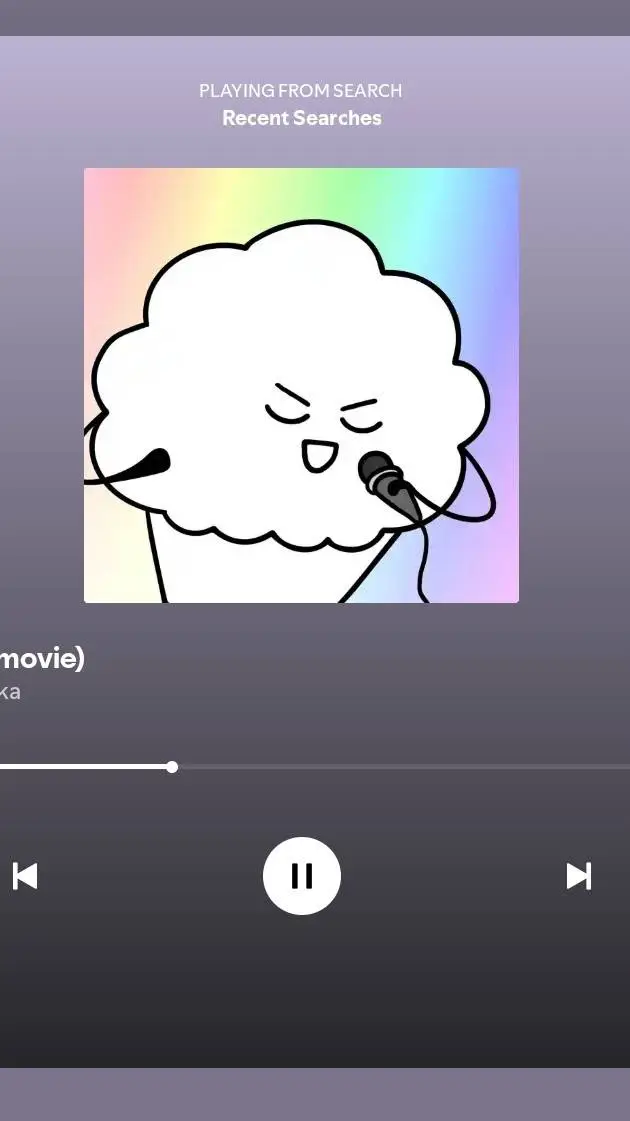Screen dimensions: 630x1121
Task: Skip to the next track
Action: pyautogui.click(x=578, y=876)
